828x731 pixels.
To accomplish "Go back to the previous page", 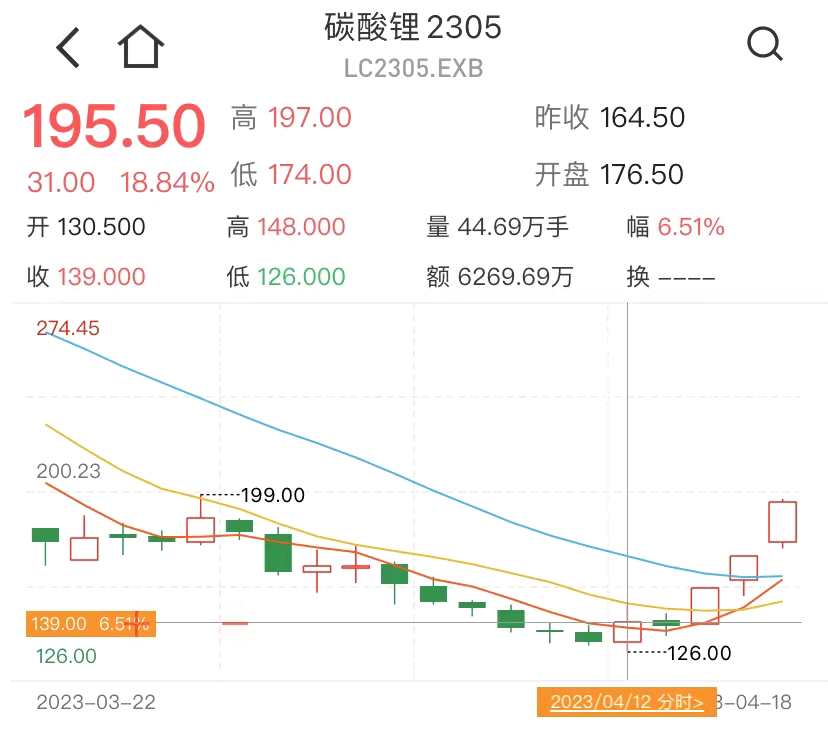I will click(68, 47).
